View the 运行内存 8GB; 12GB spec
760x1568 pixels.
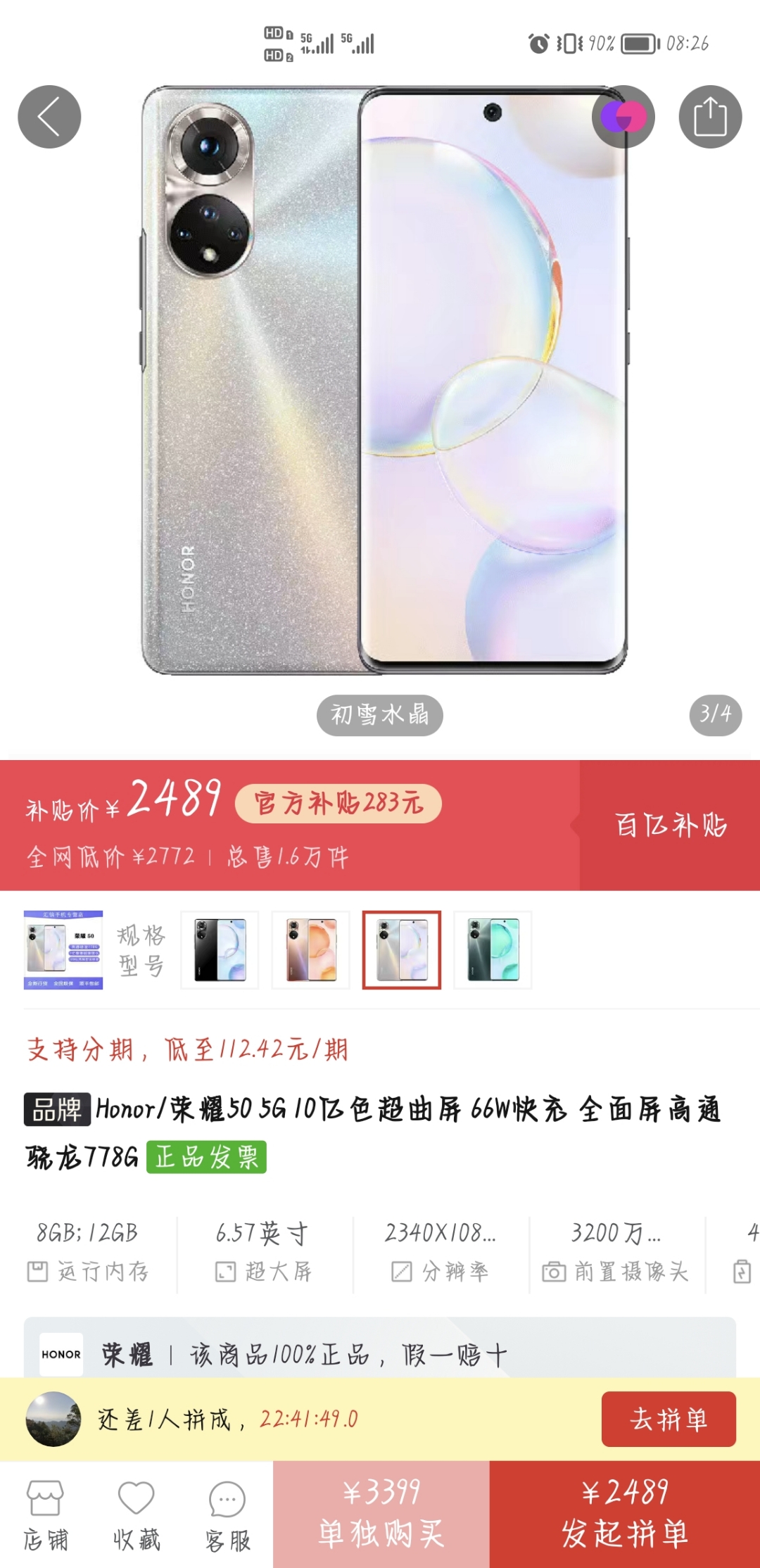point(88,1251)
